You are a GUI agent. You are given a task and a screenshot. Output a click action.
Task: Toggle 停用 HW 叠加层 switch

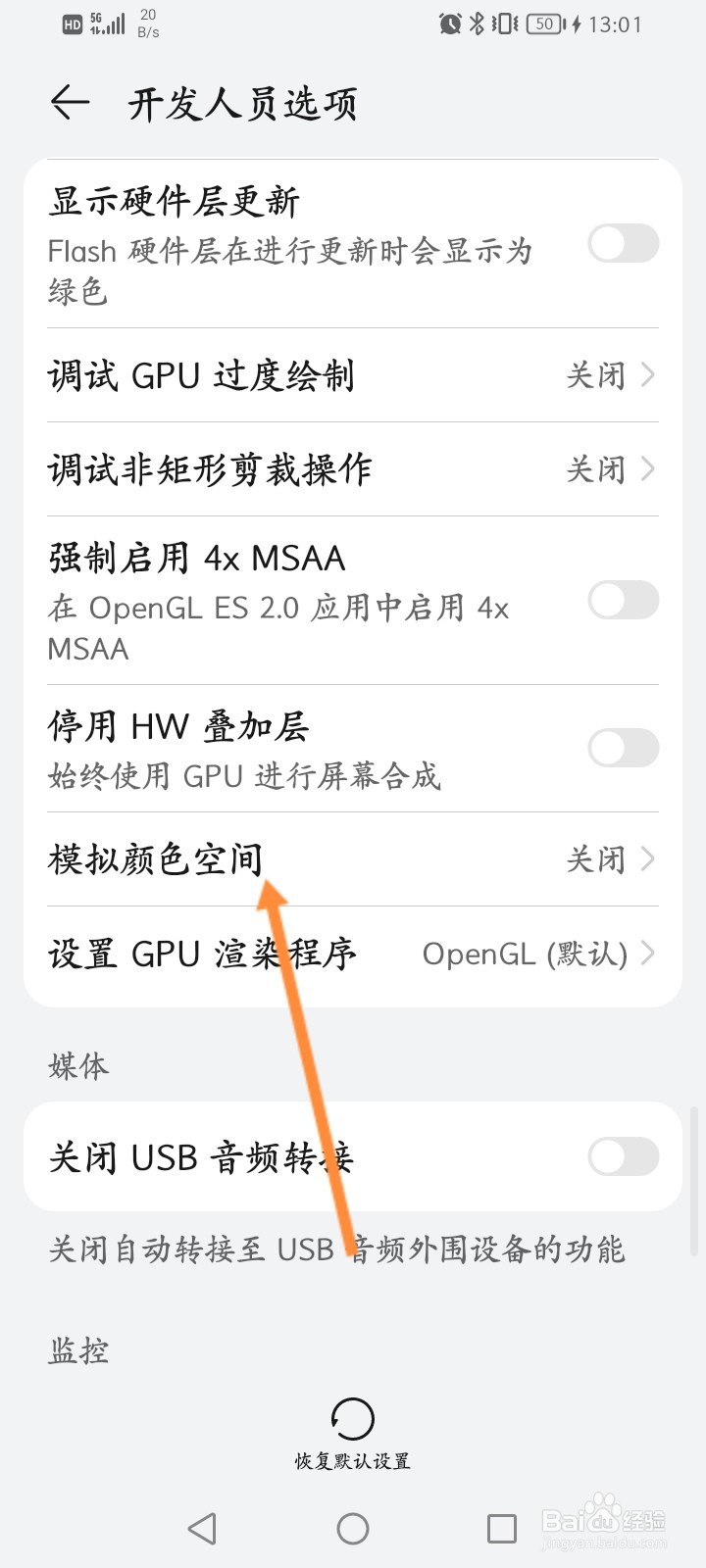pyautogui.click(x=623, y=748)
